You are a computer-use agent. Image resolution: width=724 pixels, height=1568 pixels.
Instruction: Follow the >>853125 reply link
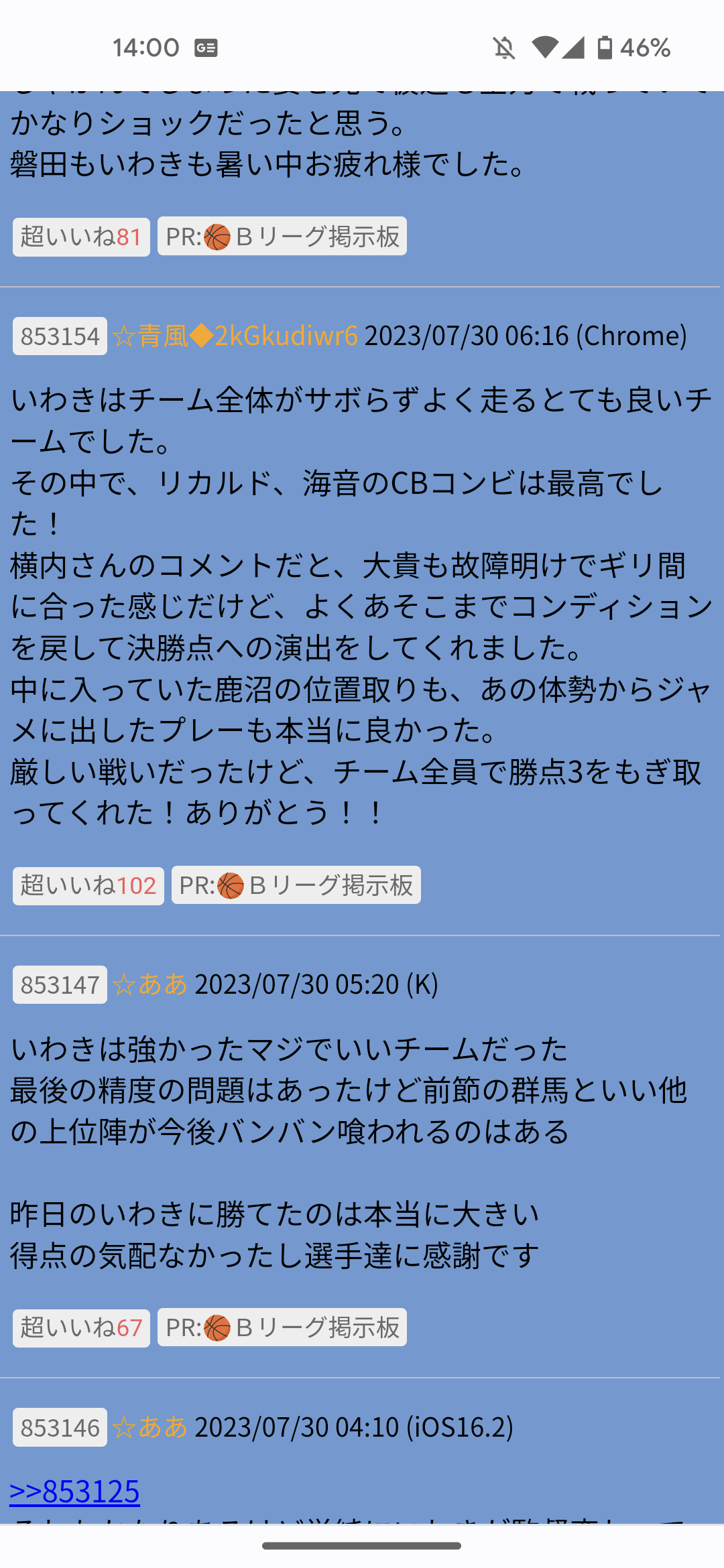74,1491
